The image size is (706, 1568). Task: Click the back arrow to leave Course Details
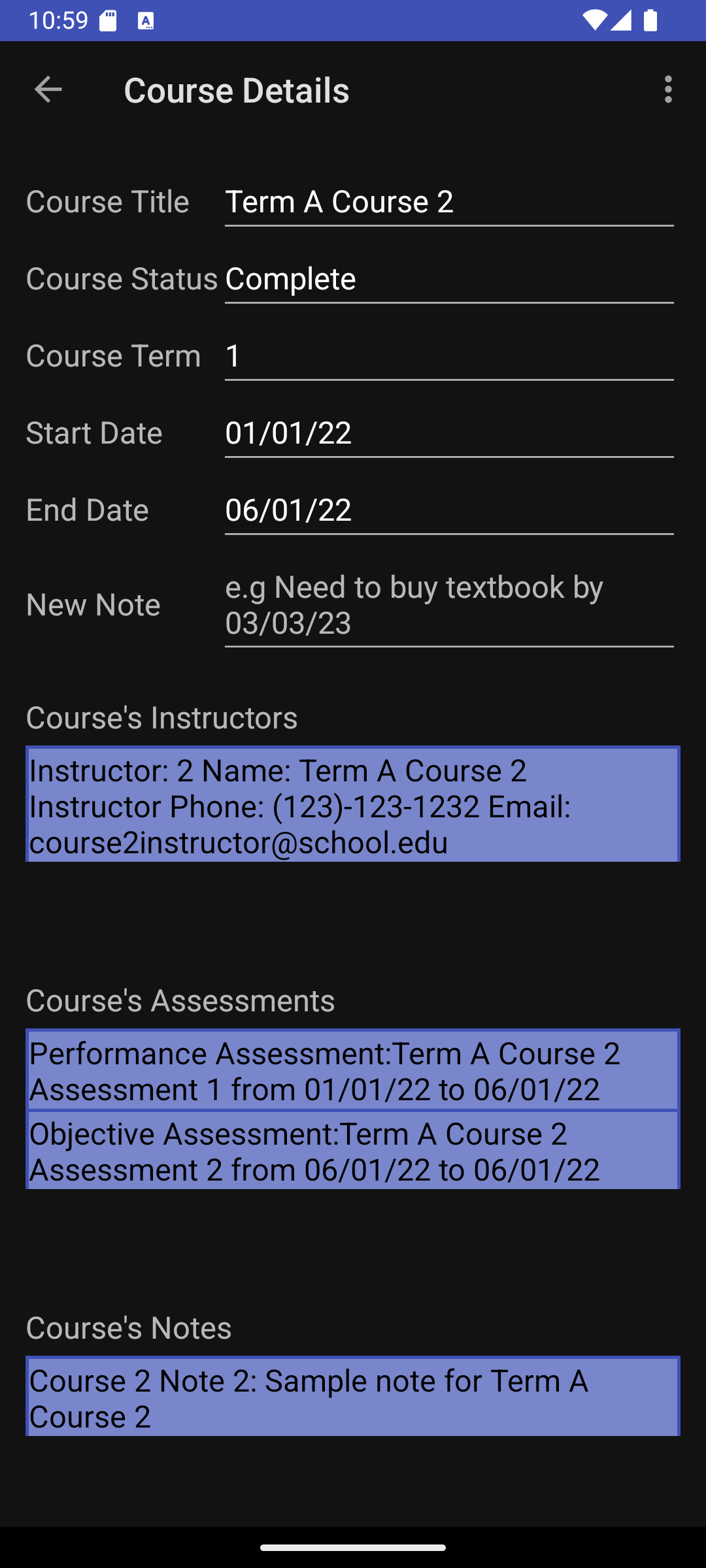coord(48,90)
